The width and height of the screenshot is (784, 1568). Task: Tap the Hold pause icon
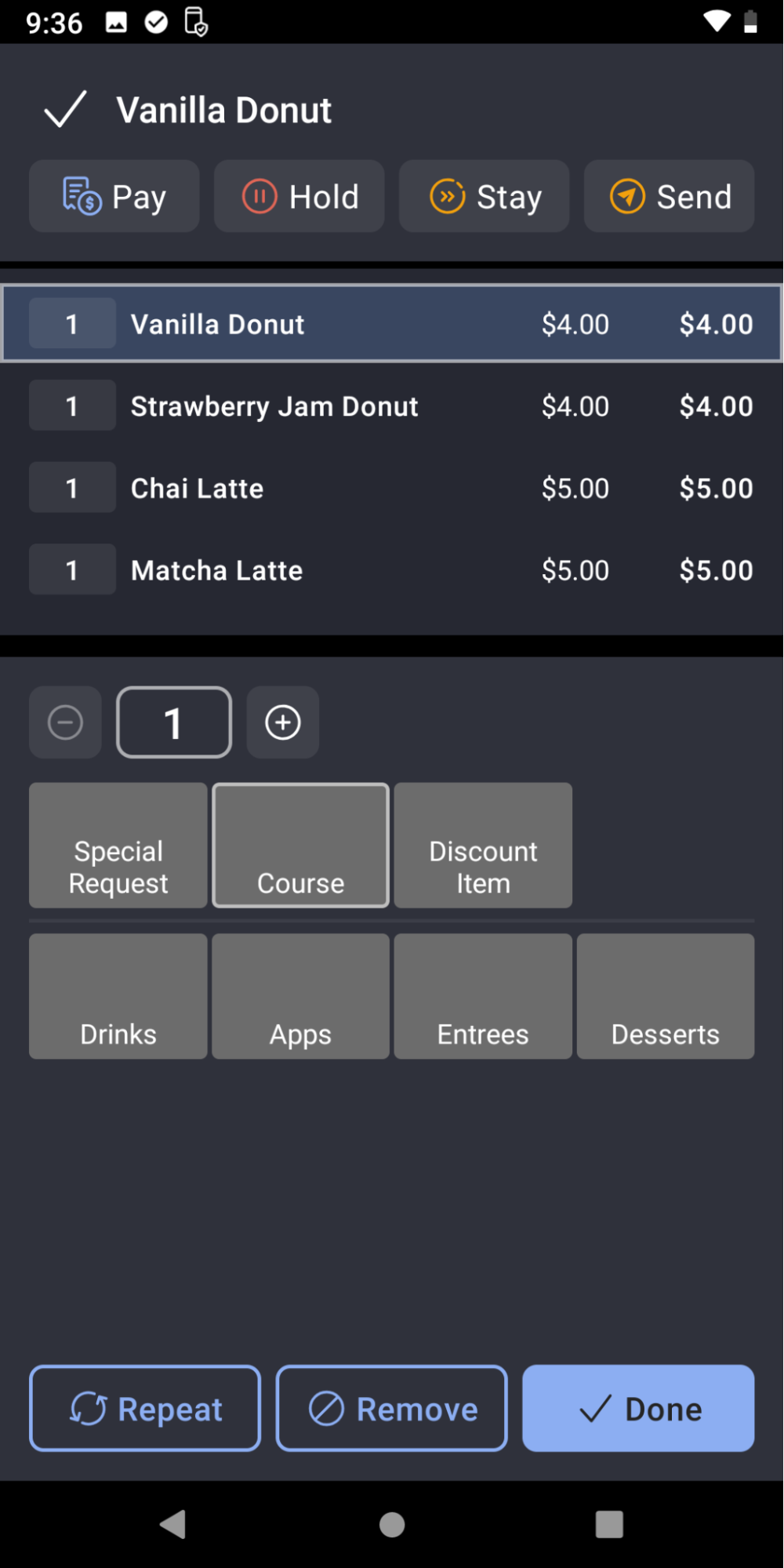point(261,196)
